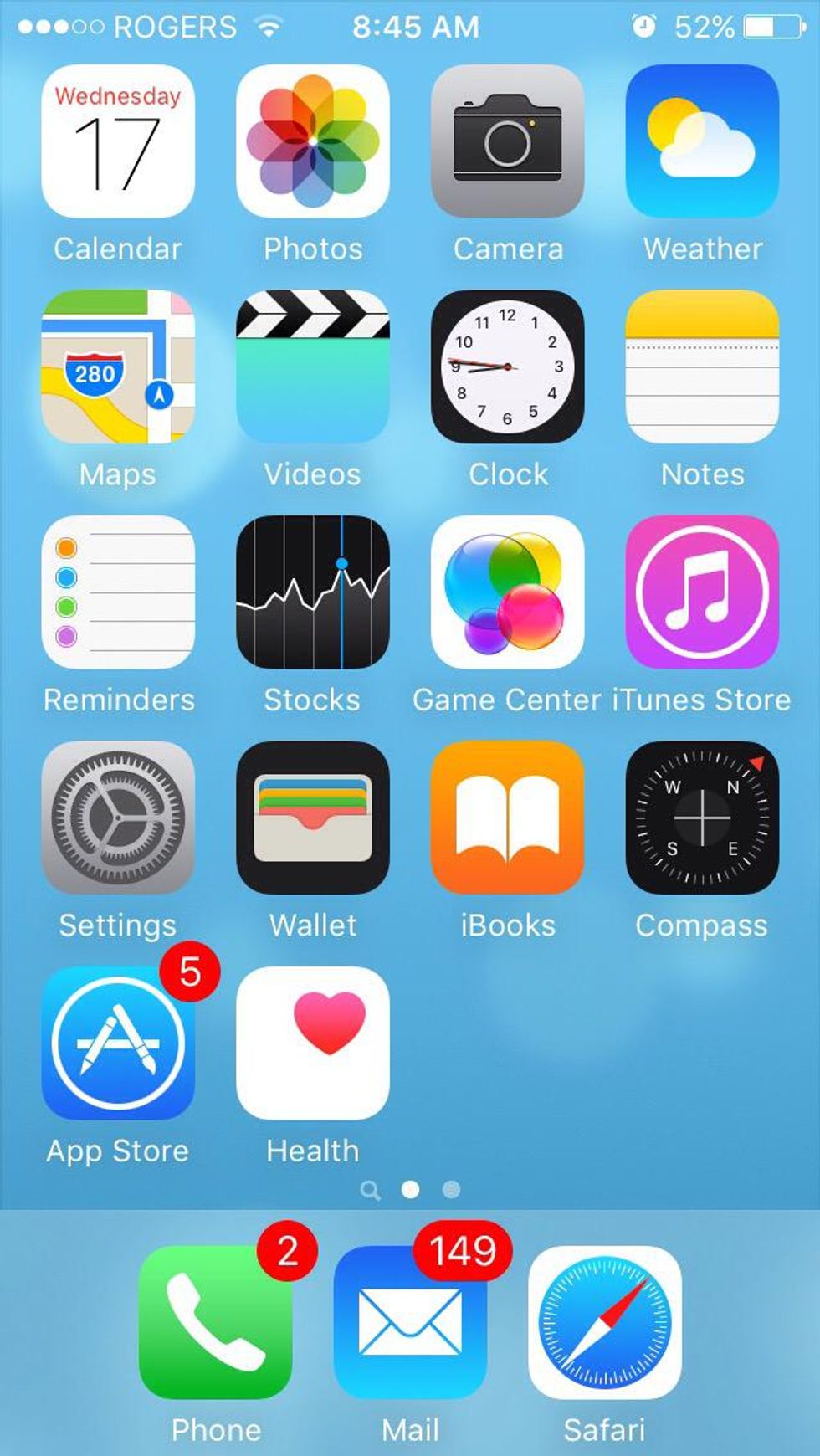820x1456 pixels.
Task: Open Mail with 149 unread messages
Action: click(x=410, y=1322)
